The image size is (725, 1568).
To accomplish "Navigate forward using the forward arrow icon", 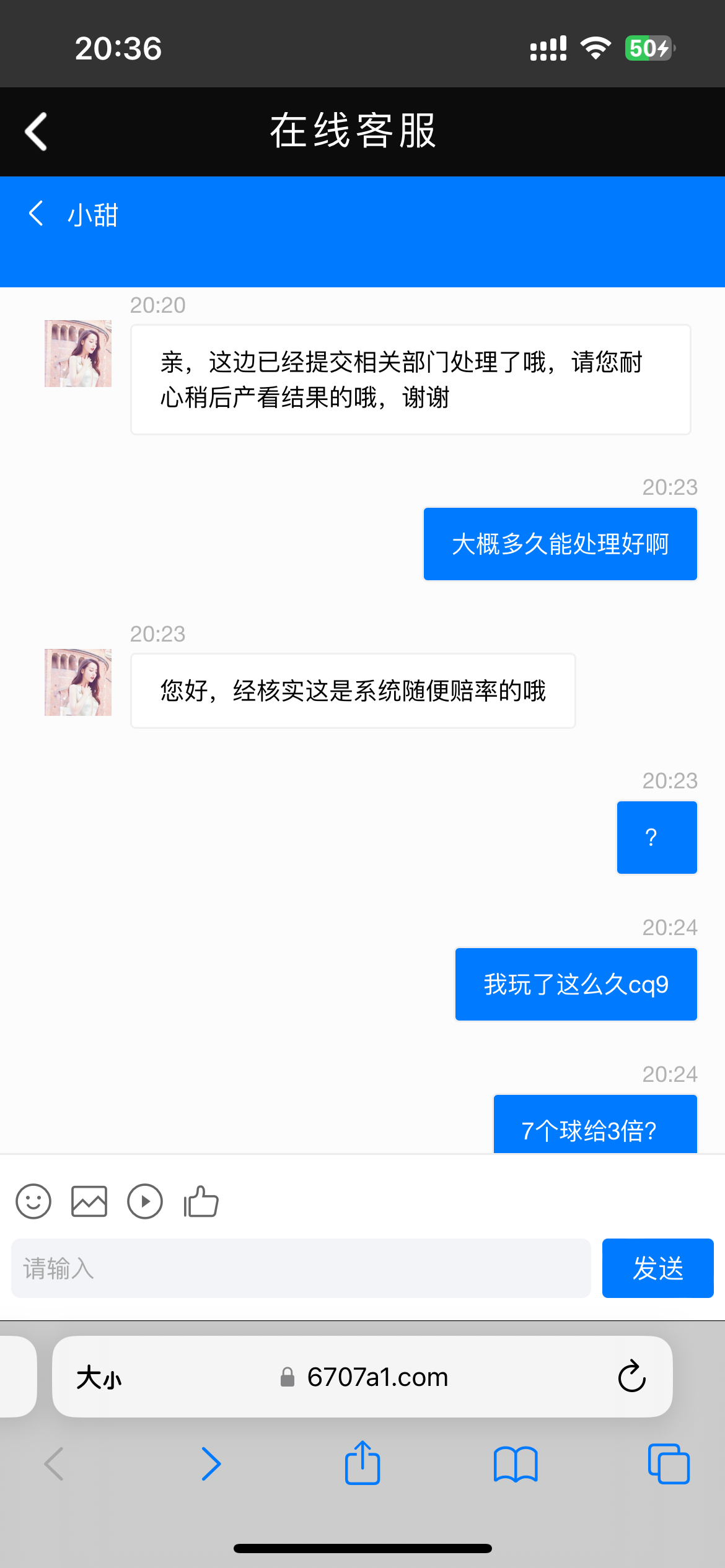I will click(x=211, y=1464).
